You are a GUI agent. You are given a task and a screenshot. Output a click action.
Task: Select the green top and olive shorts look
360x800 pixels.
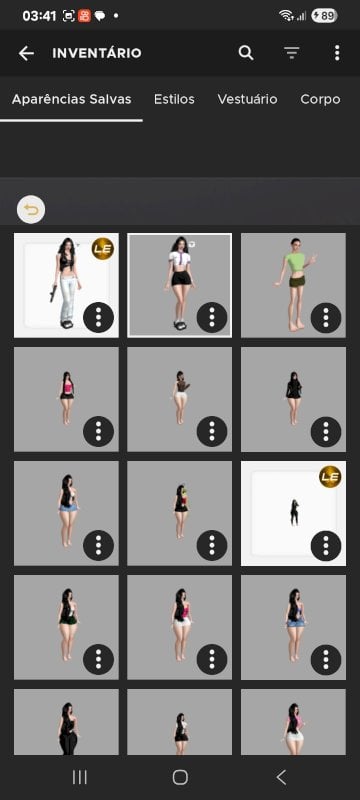pyautogui.click(x=293, y=285)
